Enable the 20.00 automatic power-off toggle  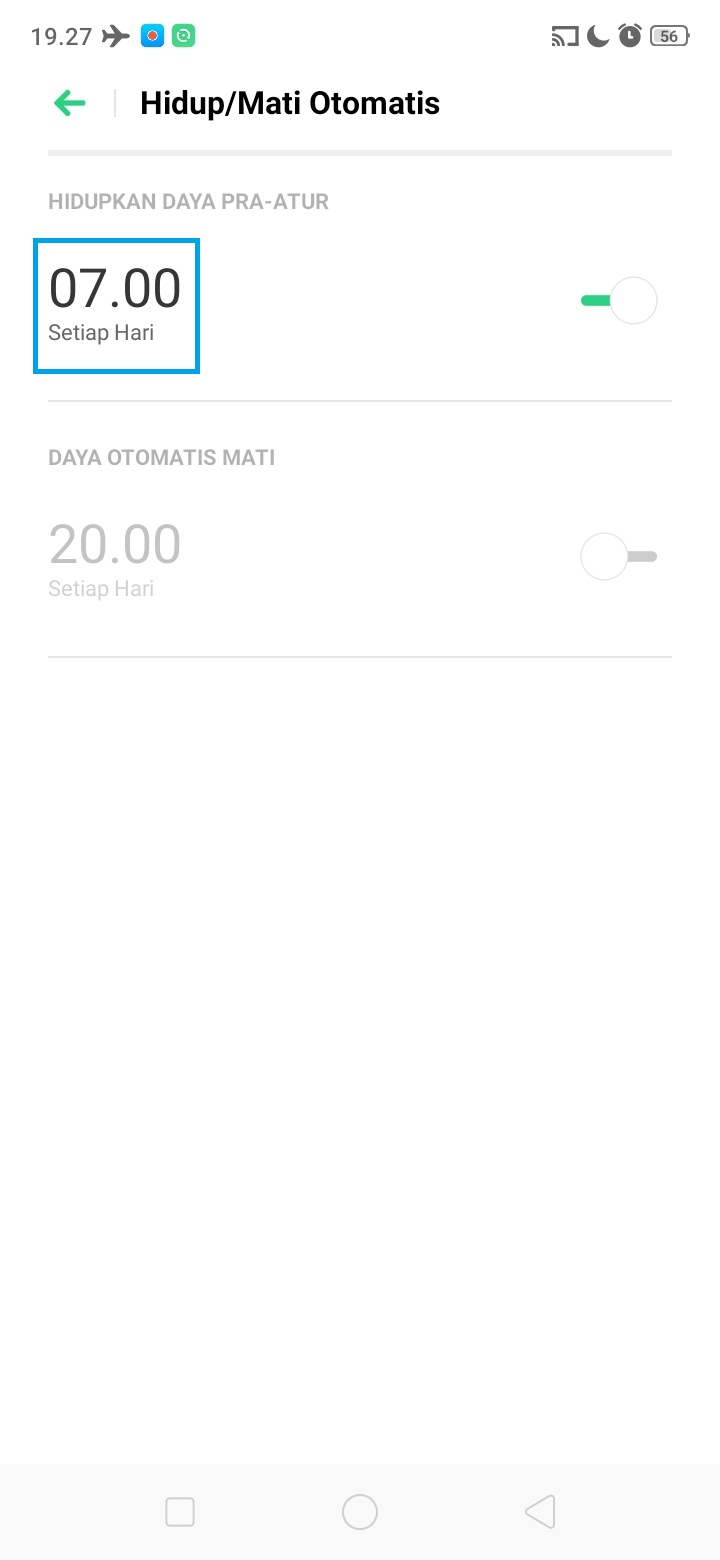pos(619,557)
